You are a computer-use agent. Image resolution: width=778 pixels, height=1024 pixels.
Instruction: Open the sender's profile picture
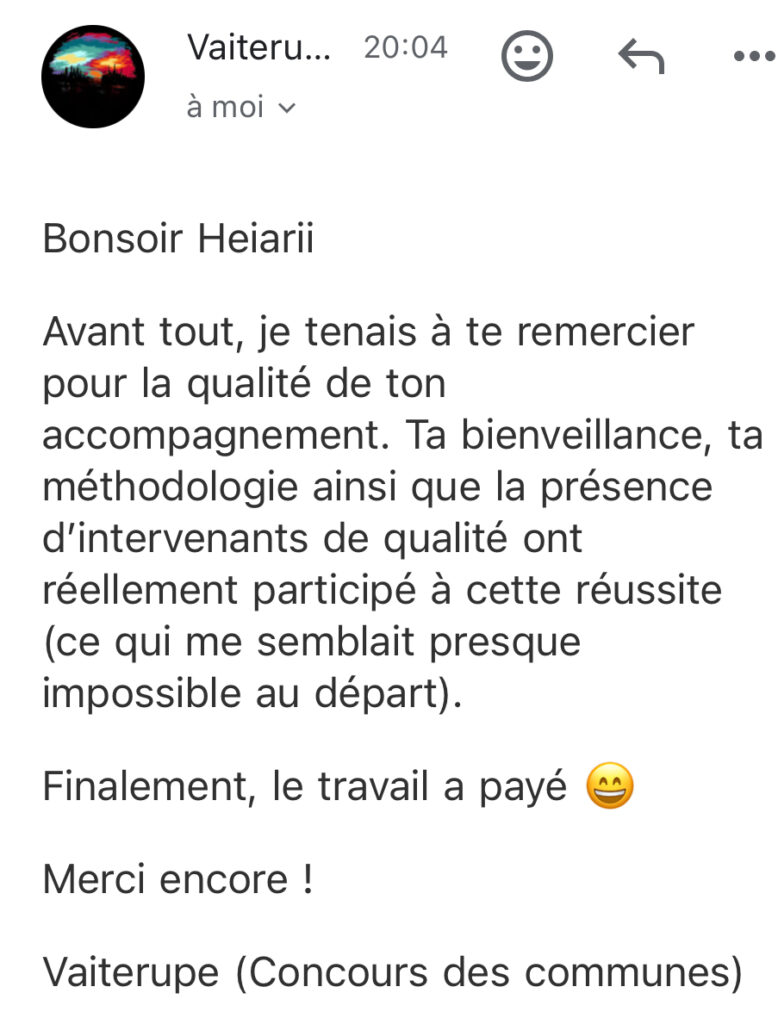[93, 75]
